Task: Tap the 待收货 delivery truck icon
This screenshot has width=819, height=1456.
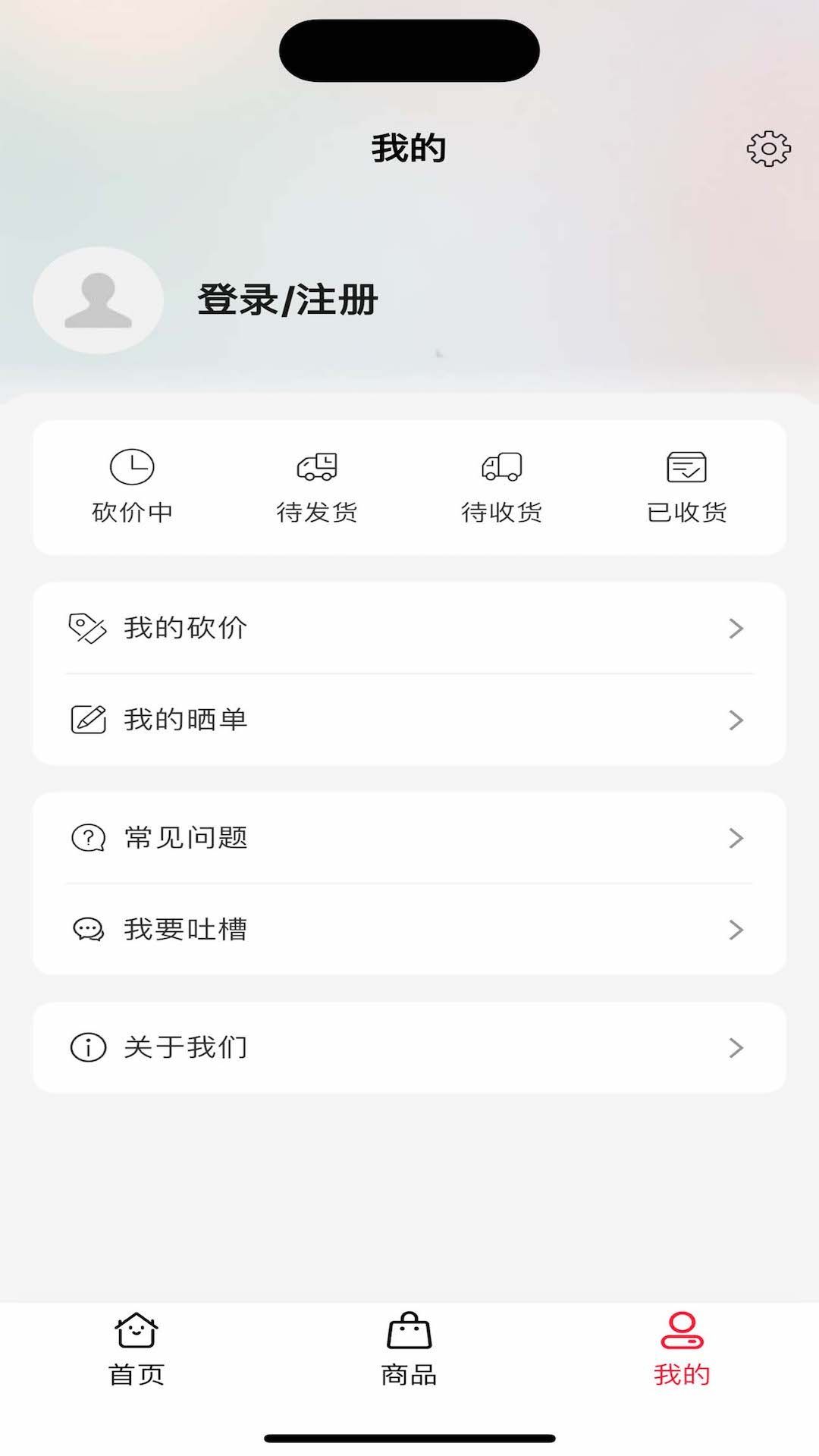Action: pyautogui.click(x=502, y=467)
